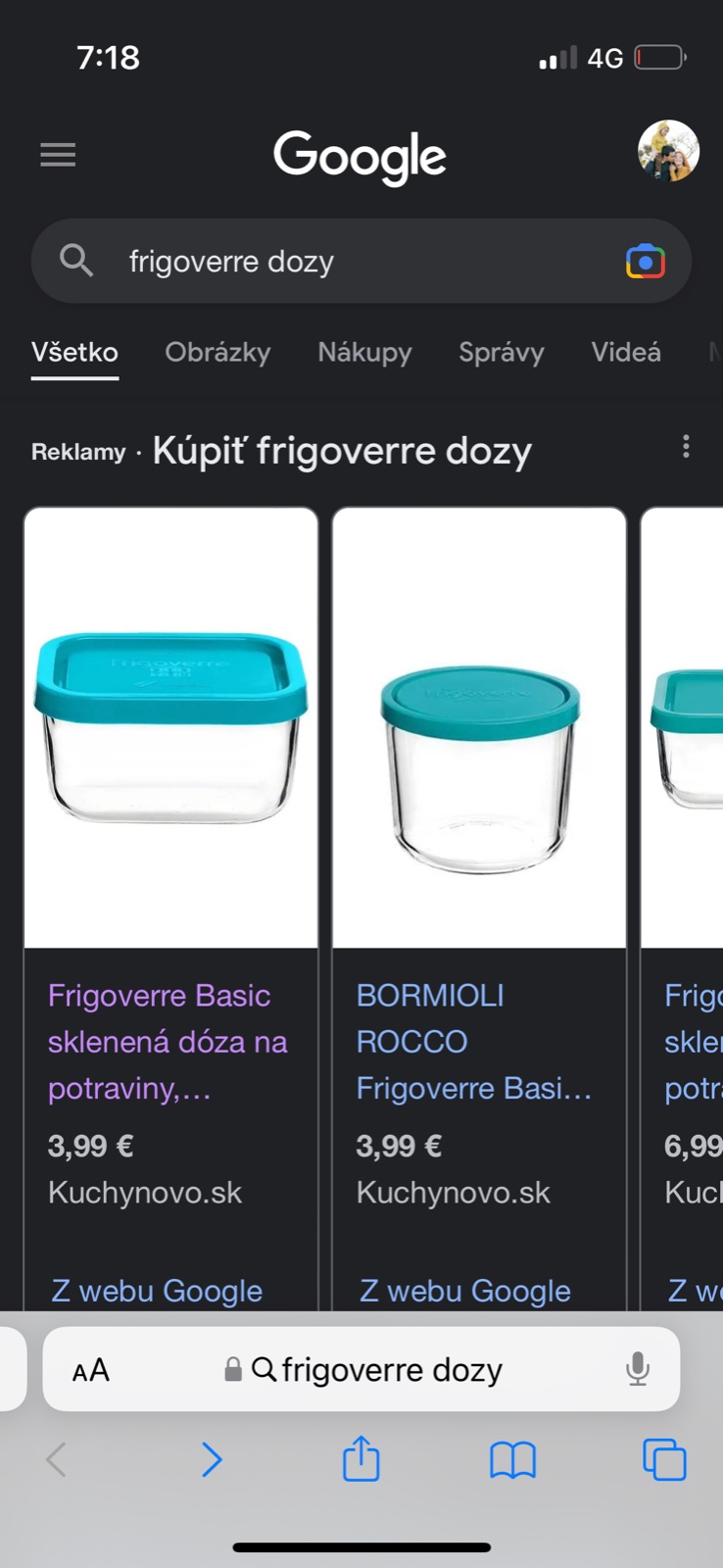Show open Safari tabs
Image resolution: width=723 pixels, height=1568 pixels.
[664, 1460]
